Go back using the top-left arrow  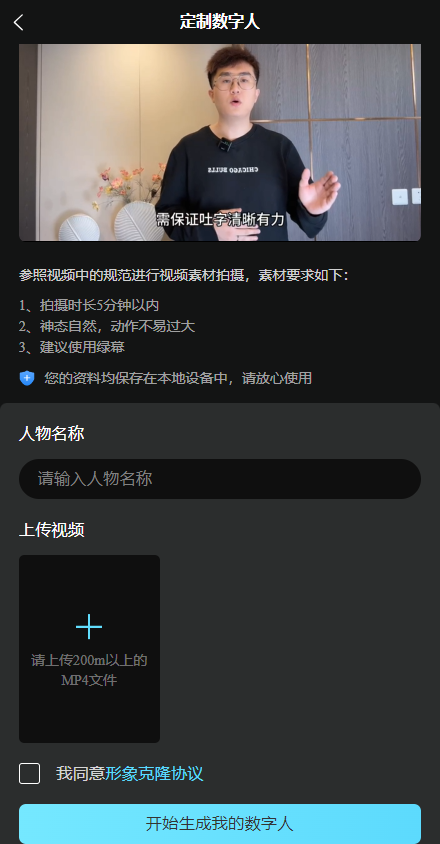pos(19,23)
